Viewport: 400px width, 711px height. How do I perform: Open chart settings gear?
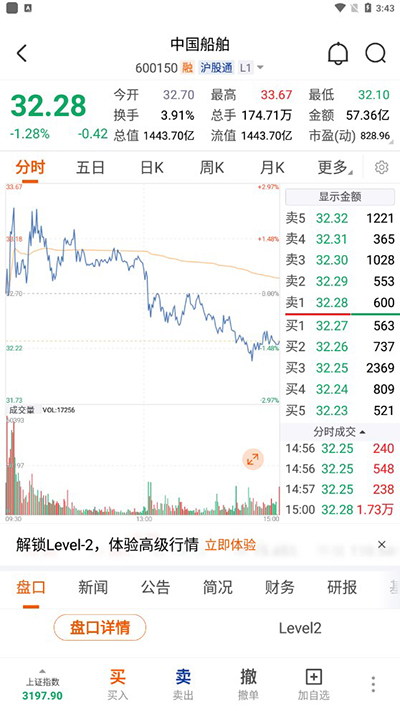[x=381, y=168]
